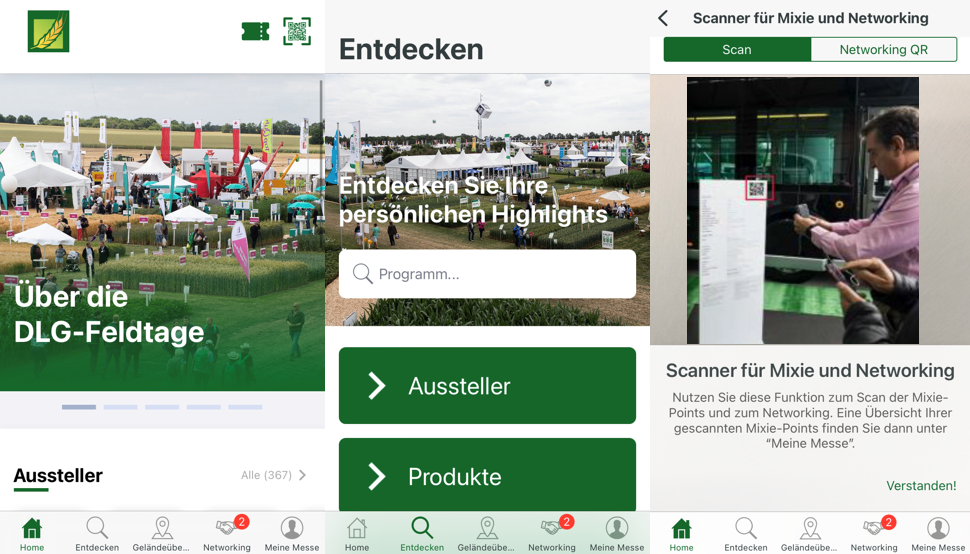Screen dimensions: 970x554
Task: Tap the Programm search field
Action: coord(487,274)
